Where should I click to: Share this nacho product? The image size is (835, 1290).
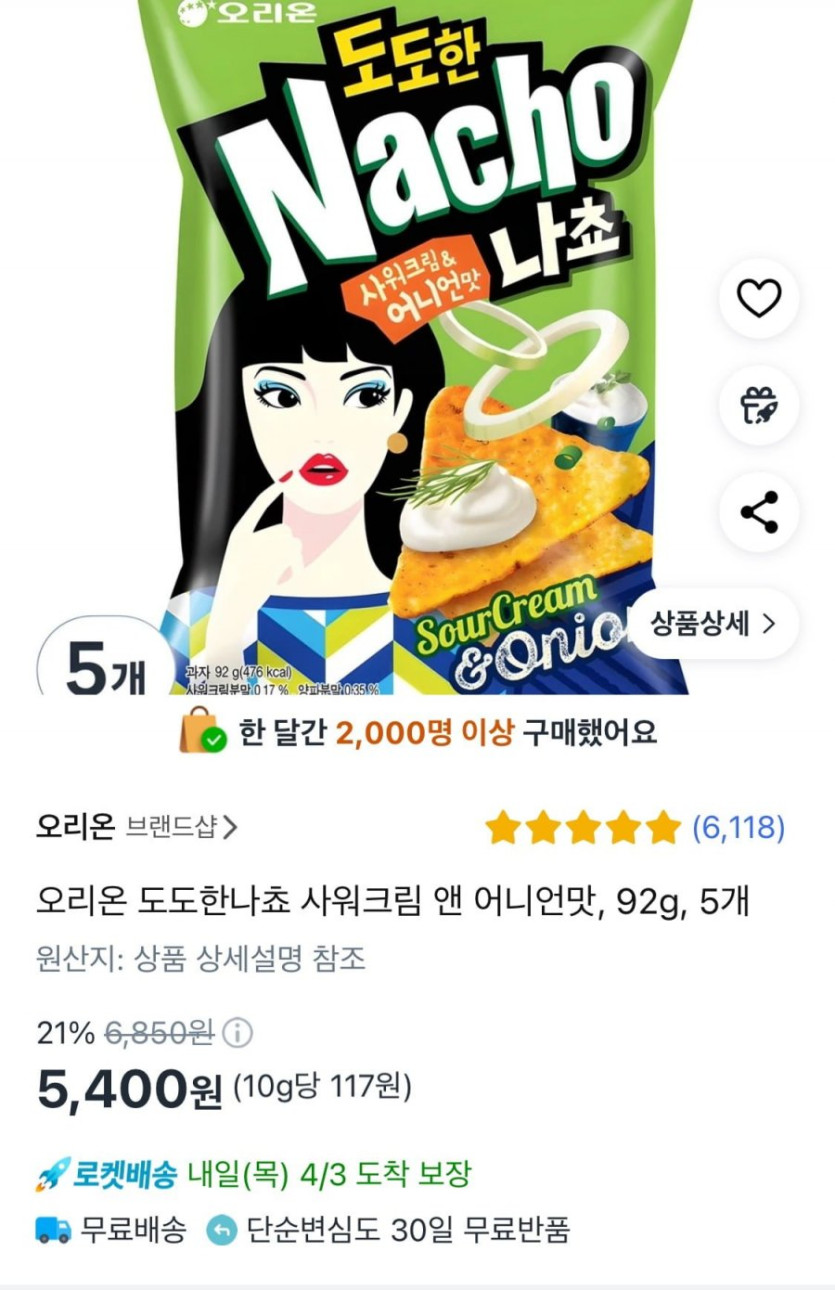[759, 513]
